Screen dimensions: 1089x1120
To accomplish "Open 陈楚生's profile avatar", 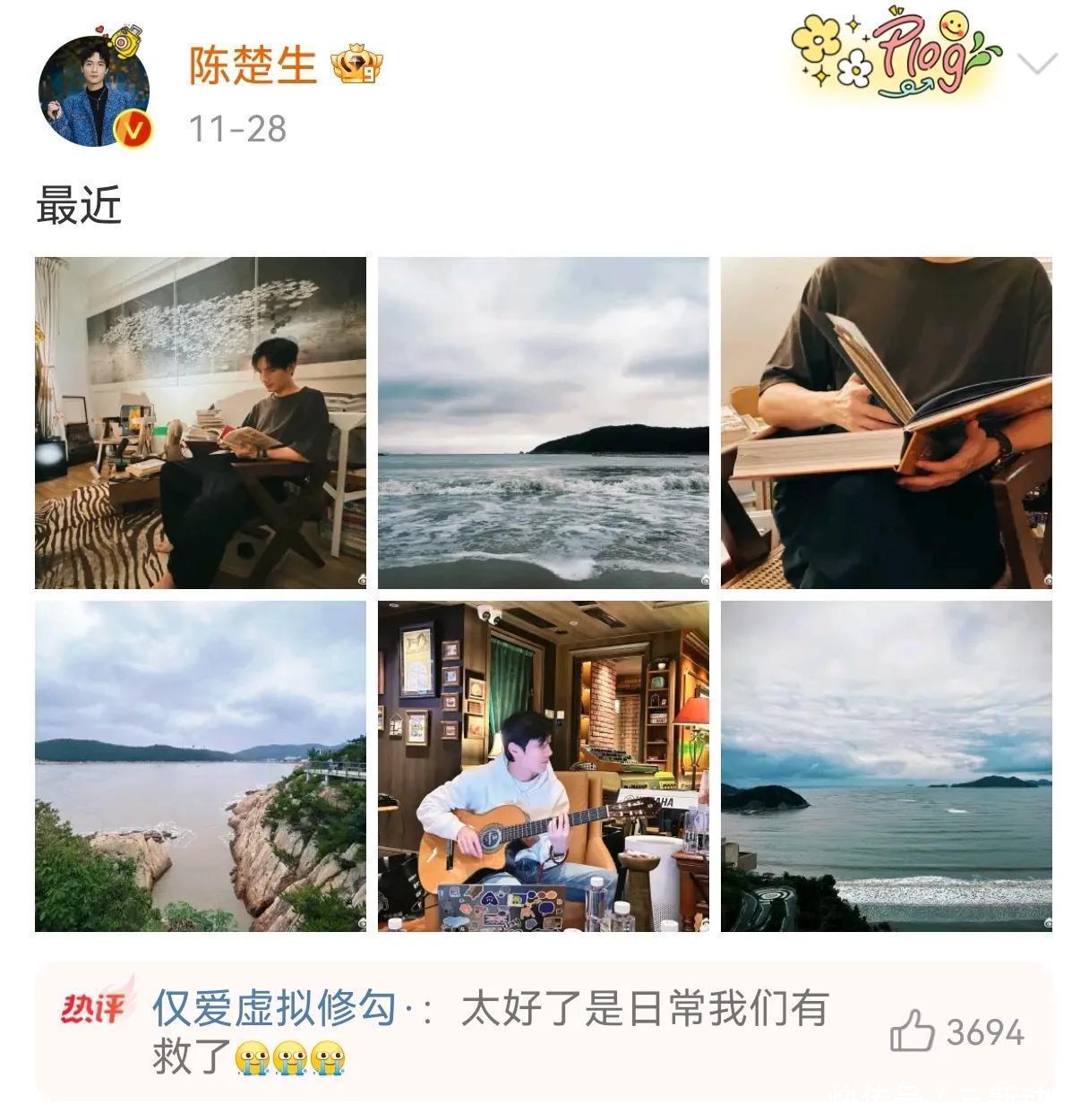I will pyautogui.click(x=94, y=91).
